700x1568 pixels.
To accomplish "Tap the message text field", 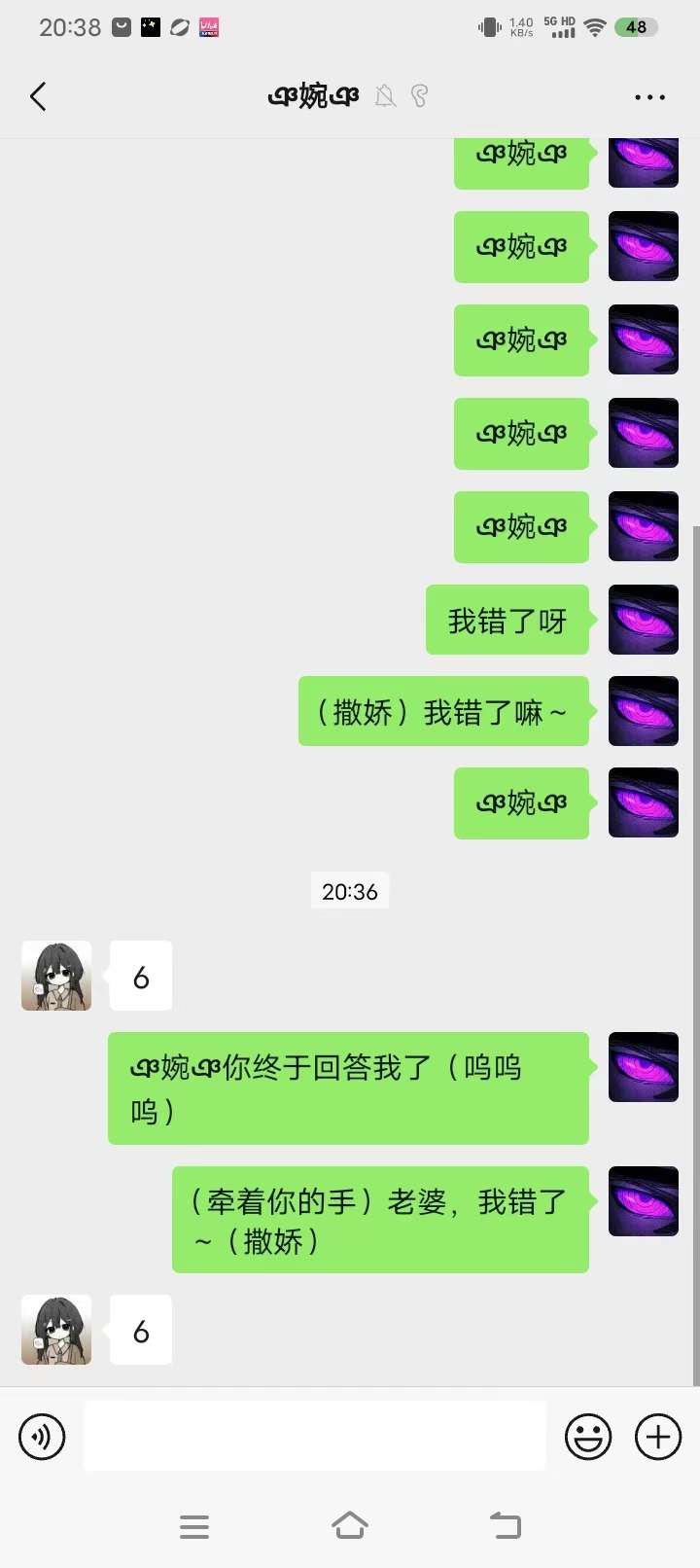I will pyautogui.click(x=315, y=1436).
